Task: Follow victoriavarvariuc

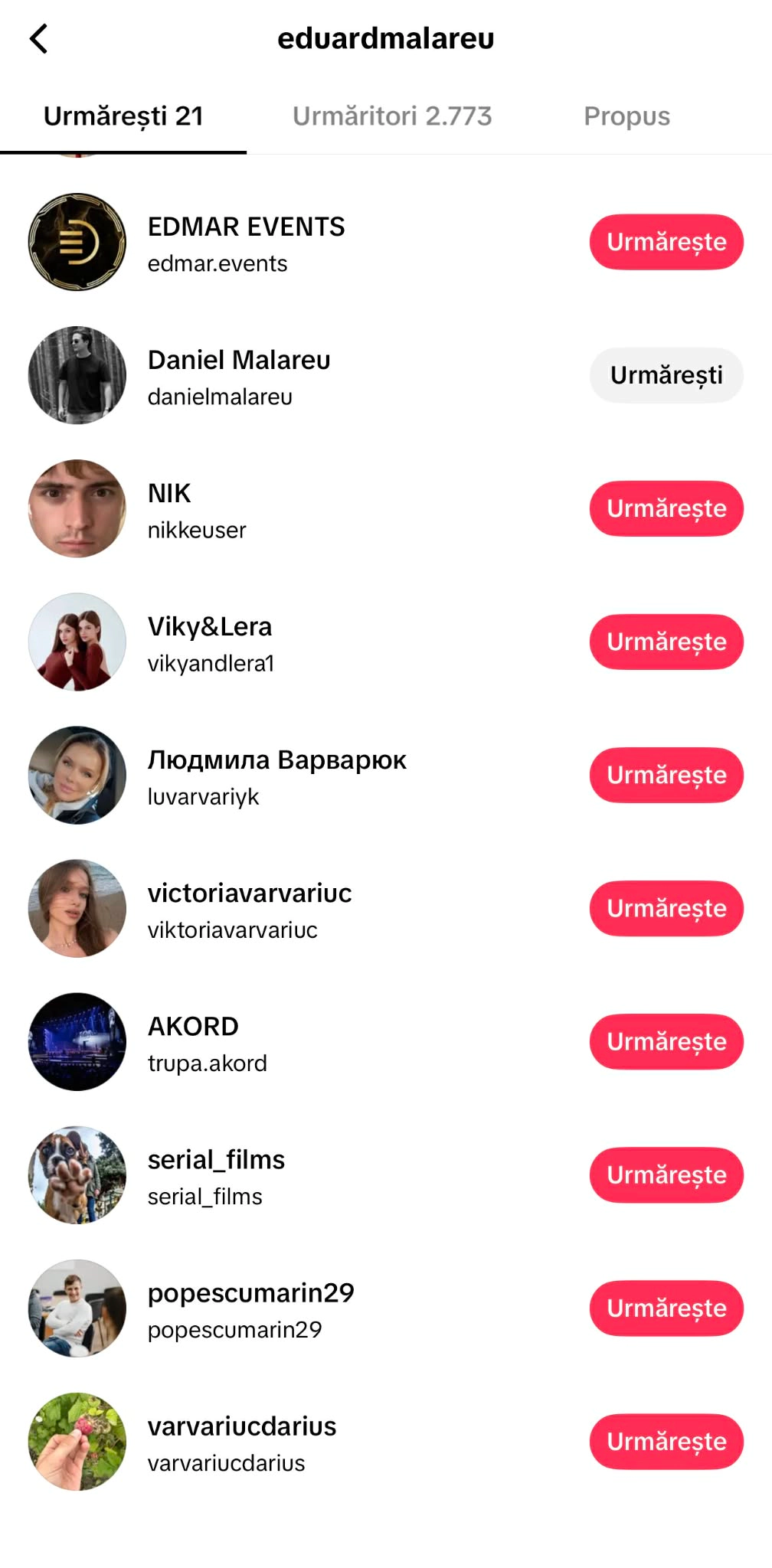Action: (x=666, y=908)
